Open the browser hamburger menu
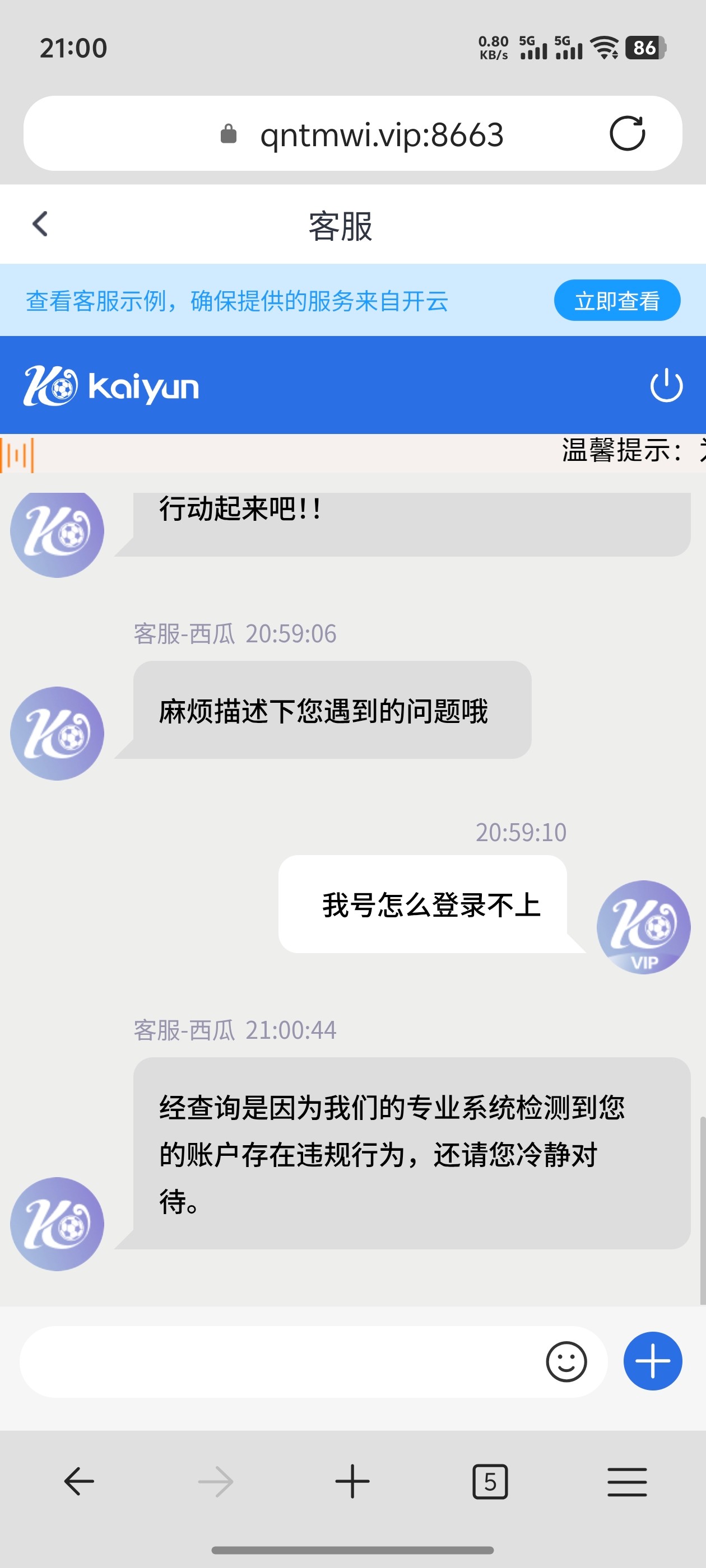 pos(627,1482)
